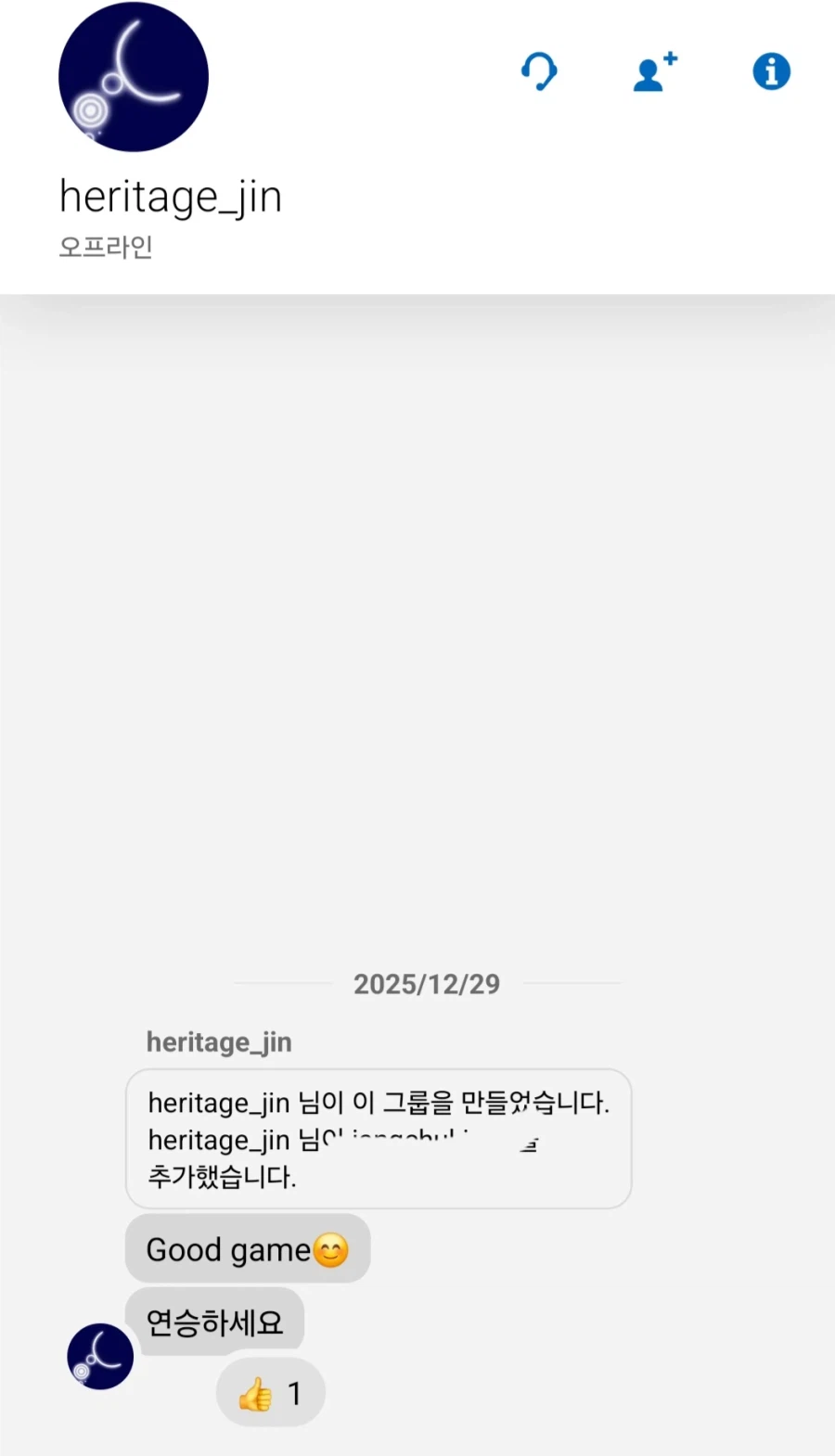Image resolution: width=835 pixels, height=1456 pixels.
Task: Tap the thumbs-up reaction emoji
Action: tap(253, 1392)
